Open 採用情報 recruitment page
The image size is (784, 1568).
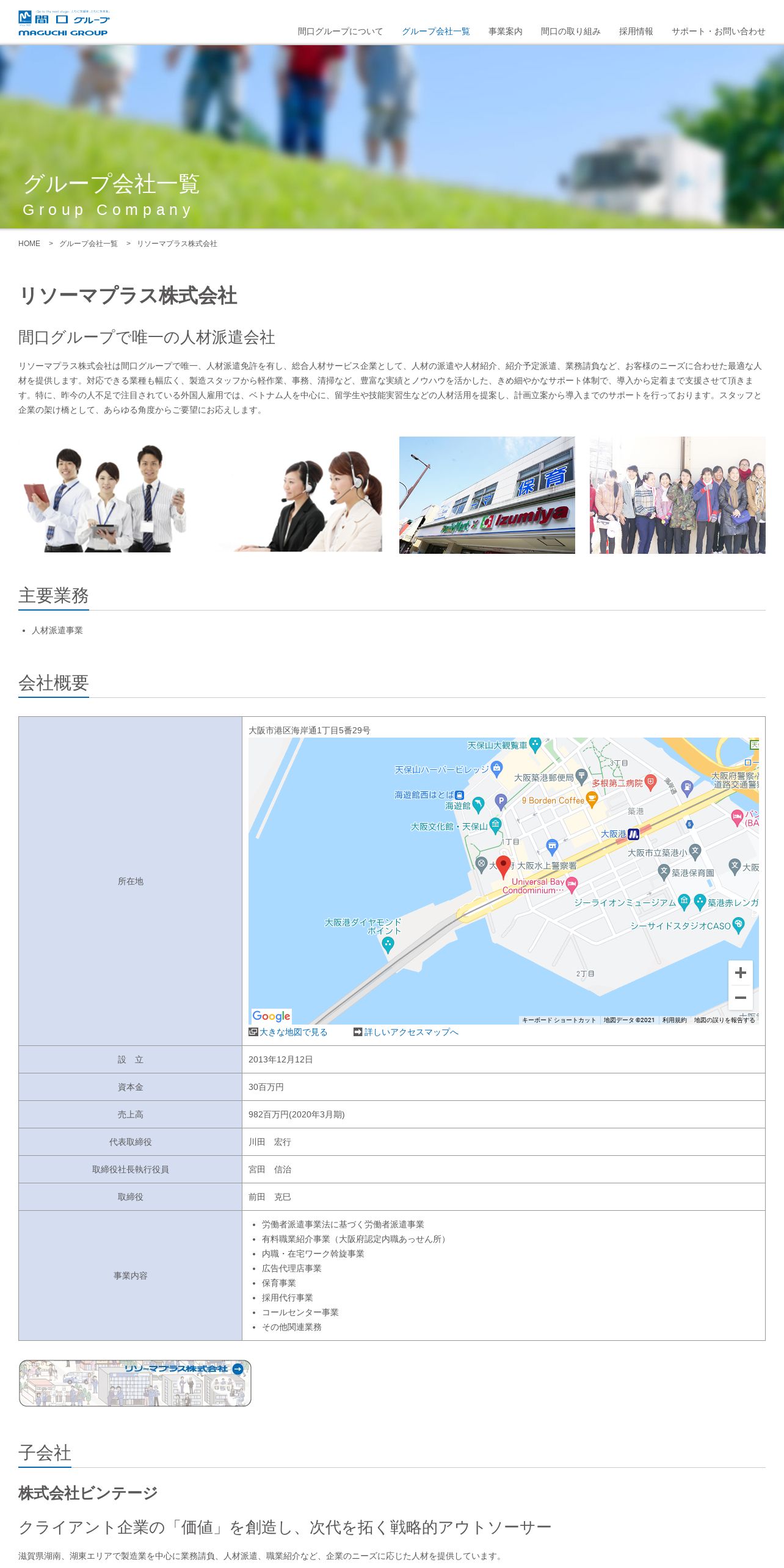coord(636,32)
